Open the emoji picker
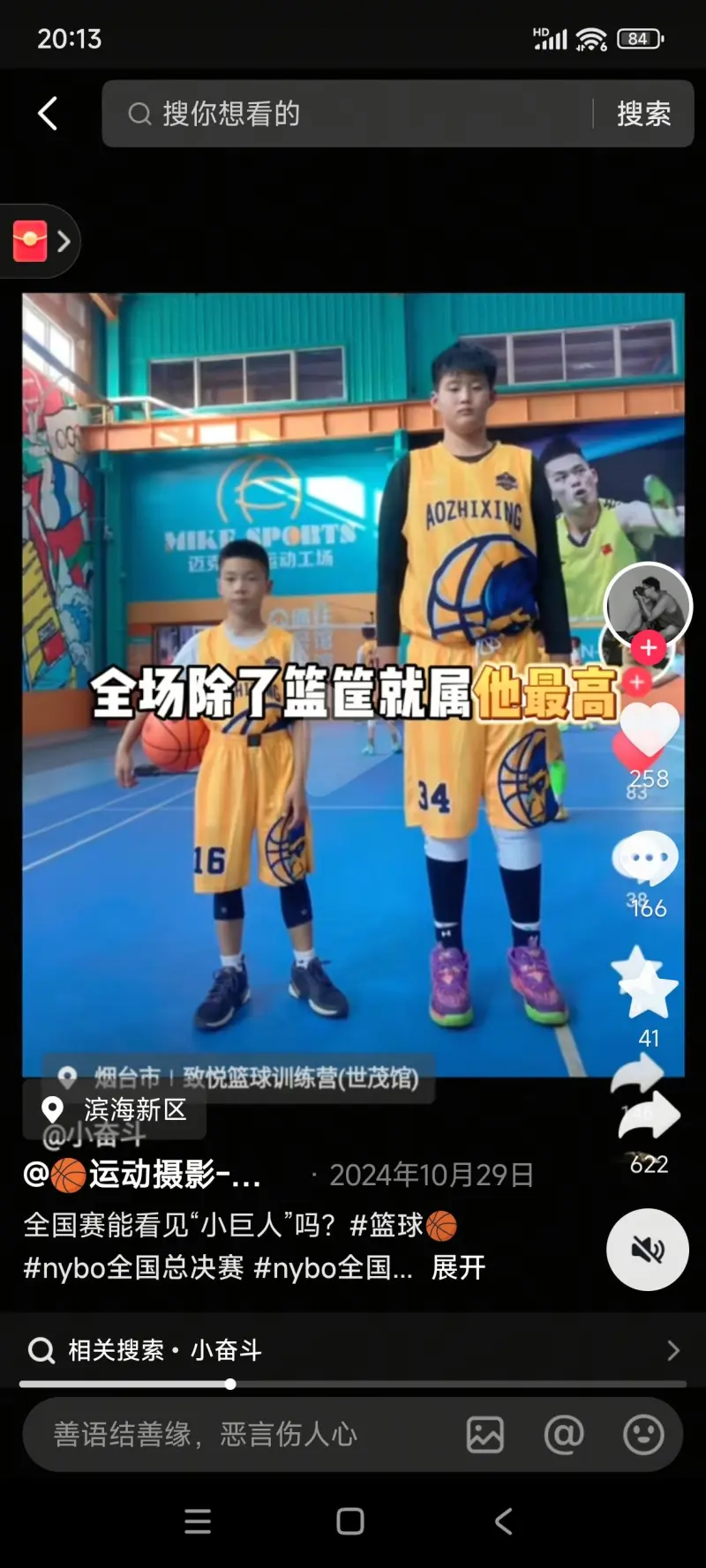 (643, 1435)
